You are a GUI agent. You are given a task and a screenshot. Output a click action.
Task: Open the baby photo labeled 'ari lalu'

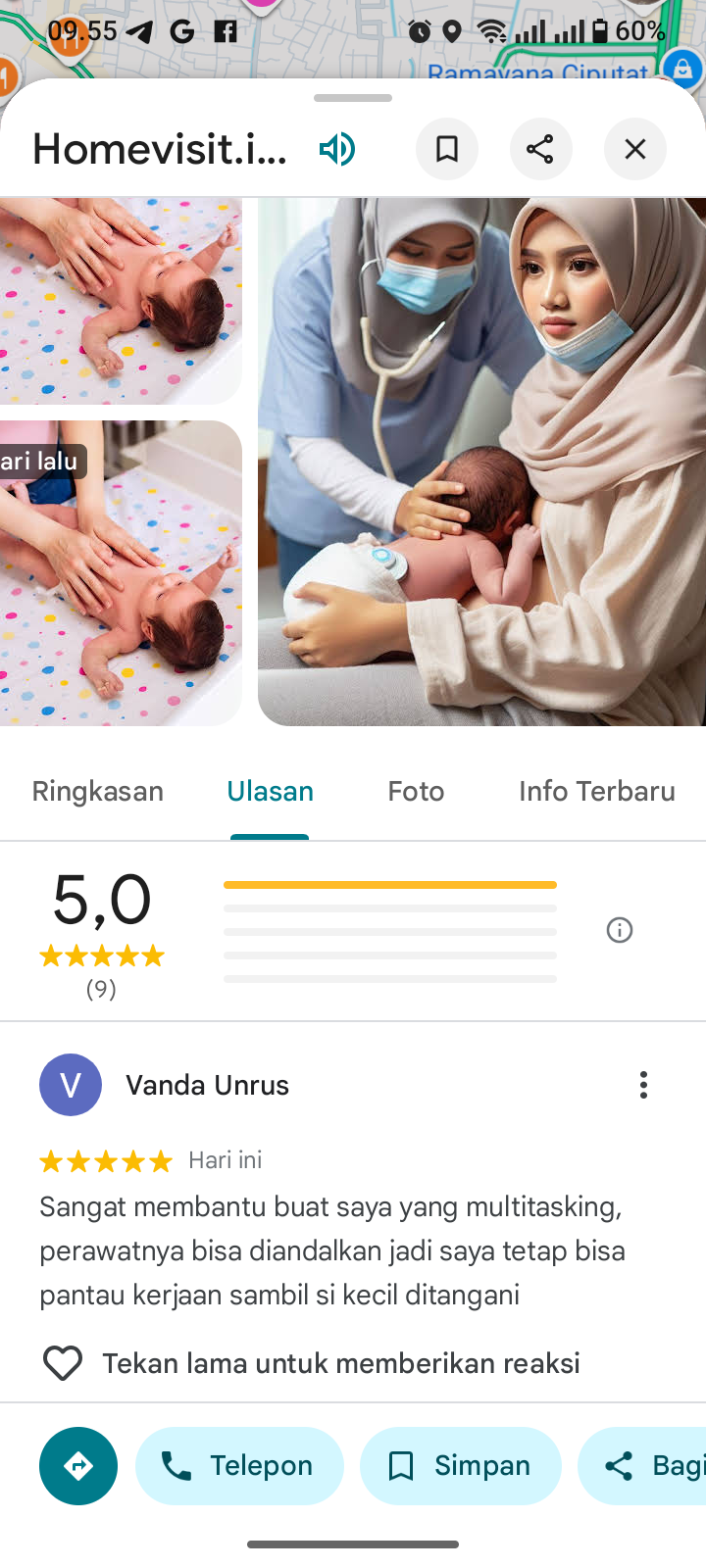[120, 573]
